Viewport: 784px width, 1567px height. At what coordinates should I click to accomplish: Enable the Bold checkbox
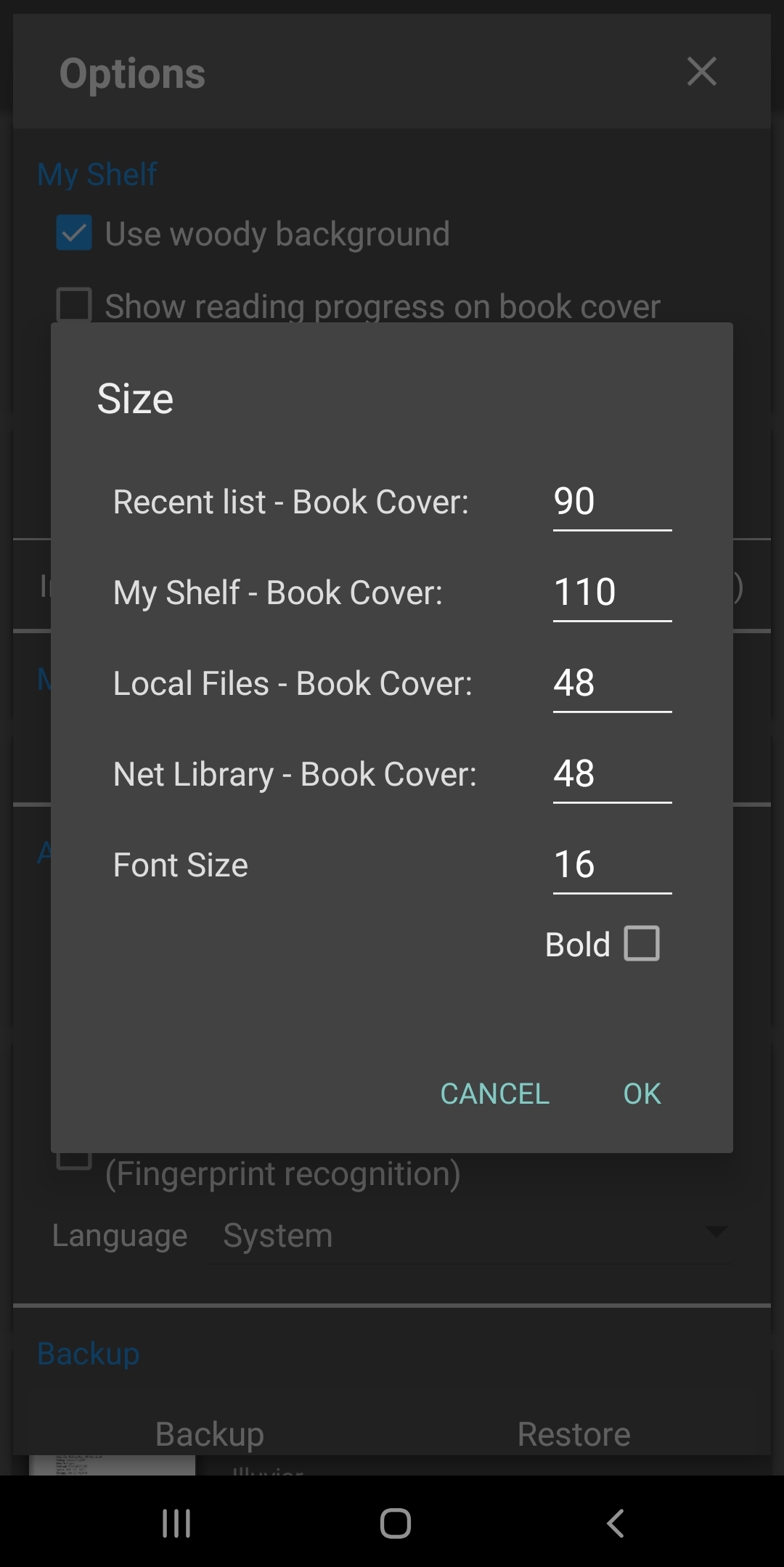(x=642, y=943)
